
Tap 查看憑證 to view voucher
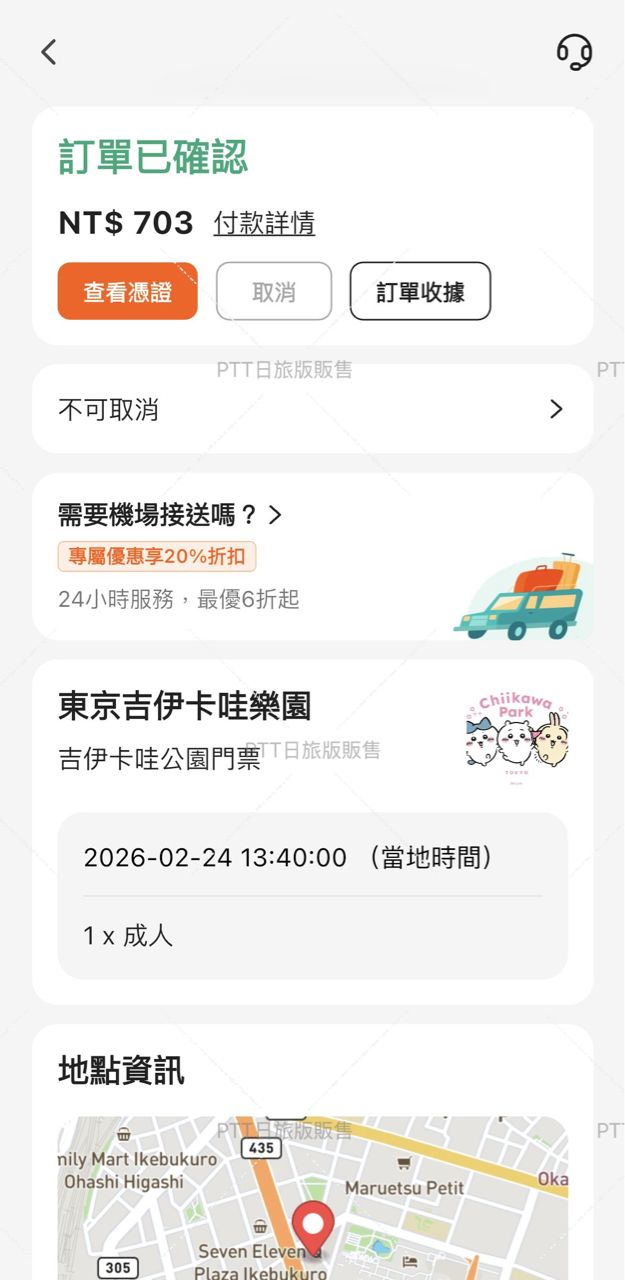tap(127, 291)
